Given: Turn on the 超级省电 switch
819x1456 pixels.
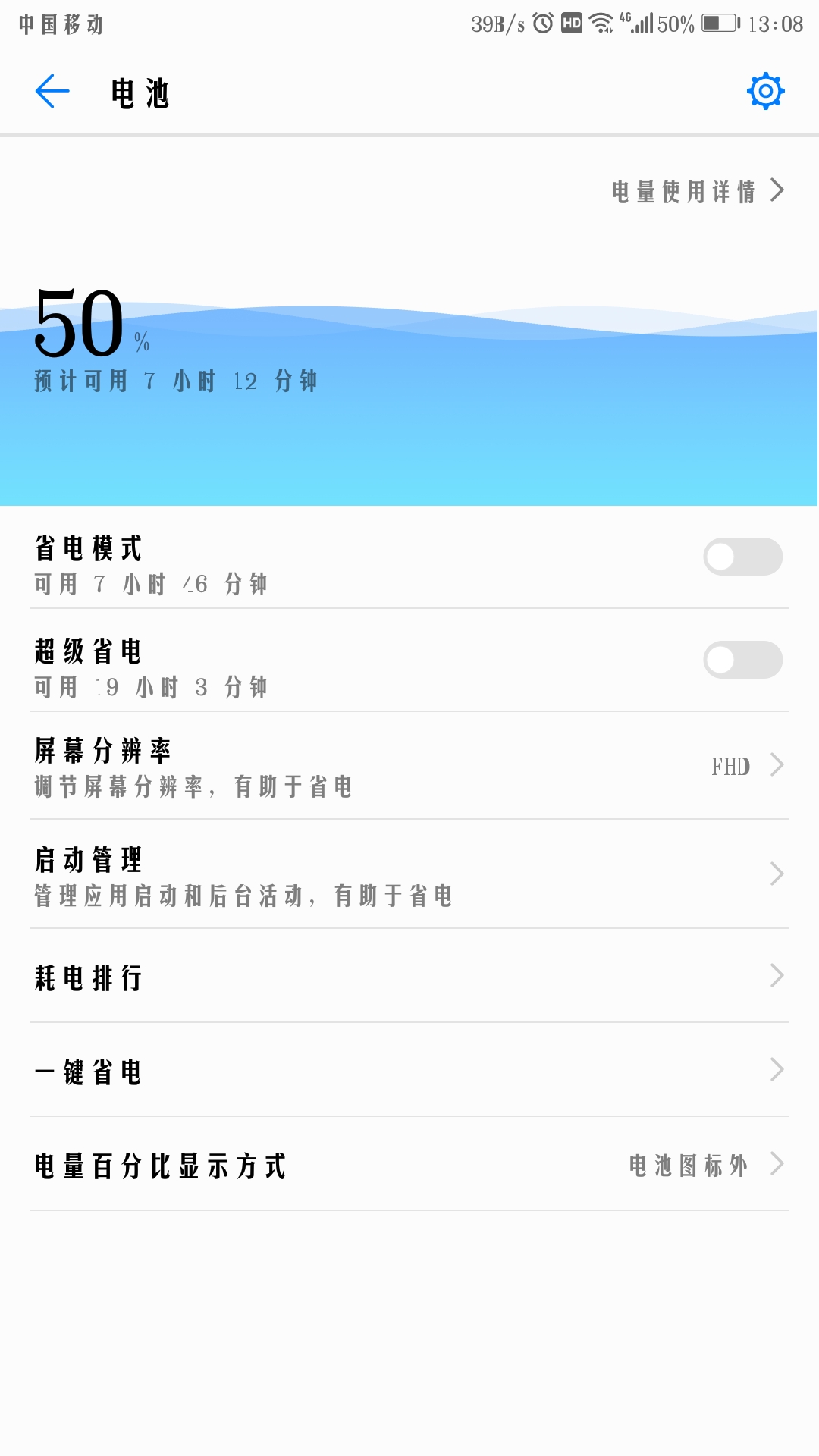Looking at the screenshot, I should coord(742,660).
